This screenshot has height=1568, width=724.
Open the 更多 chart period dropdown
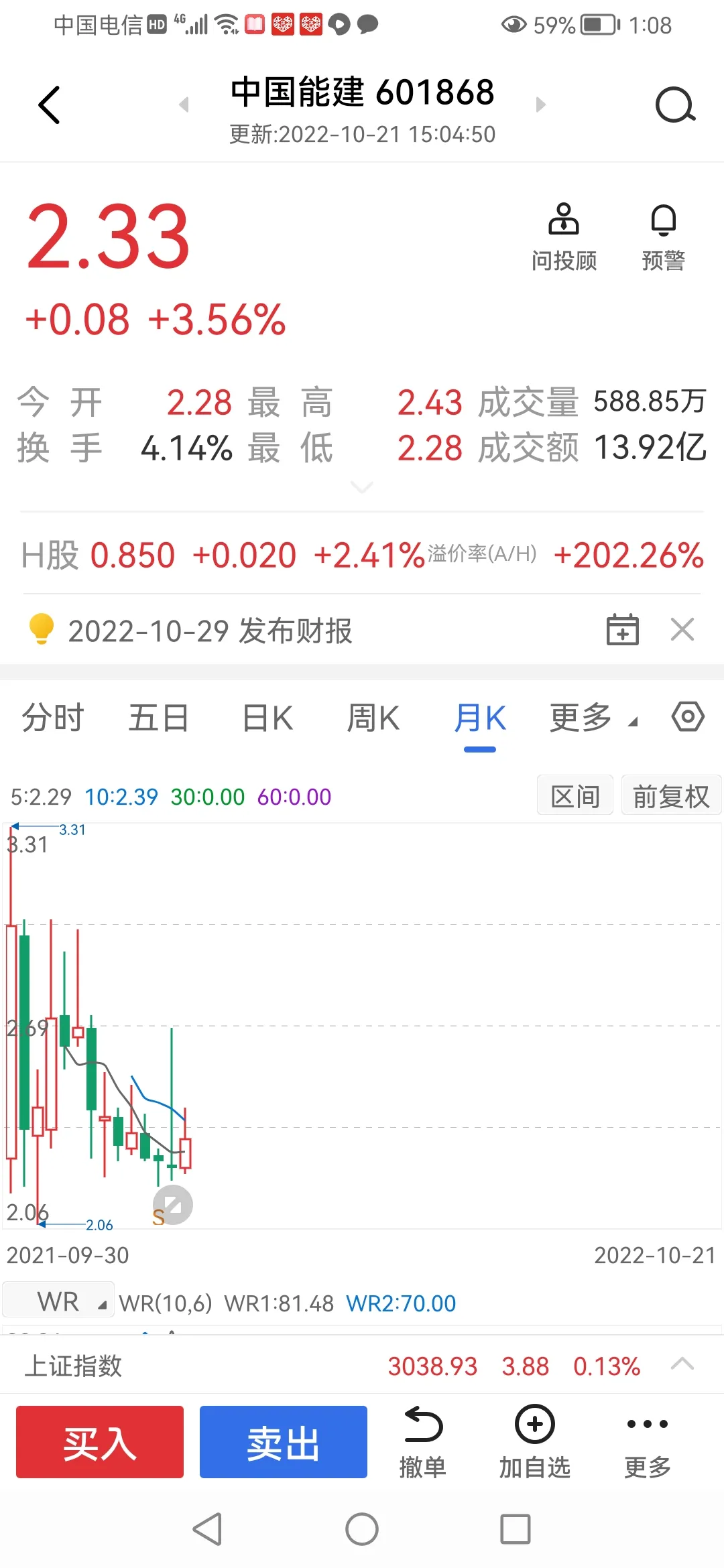coord(593,718)
